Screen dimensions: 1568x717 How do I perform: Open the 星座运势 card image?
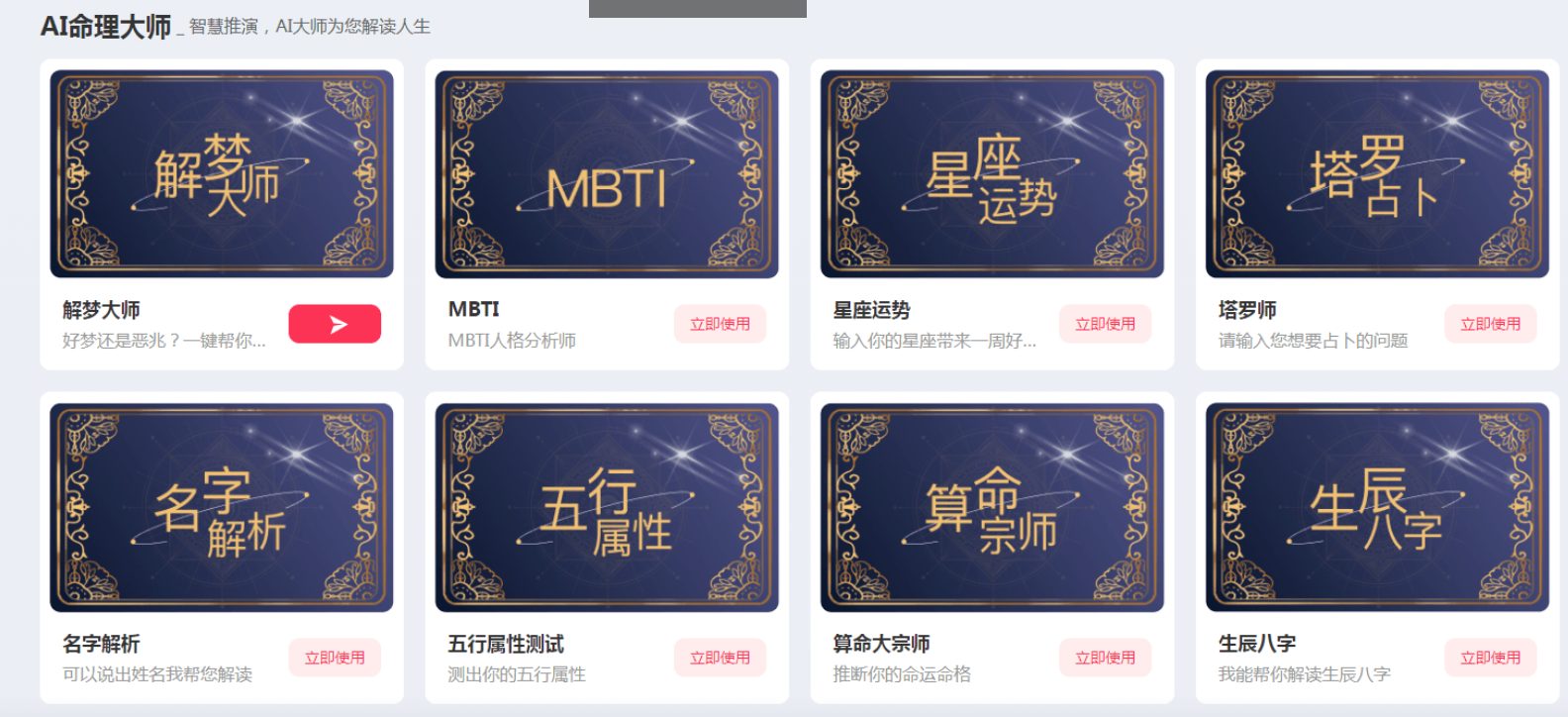click(992, 174)
